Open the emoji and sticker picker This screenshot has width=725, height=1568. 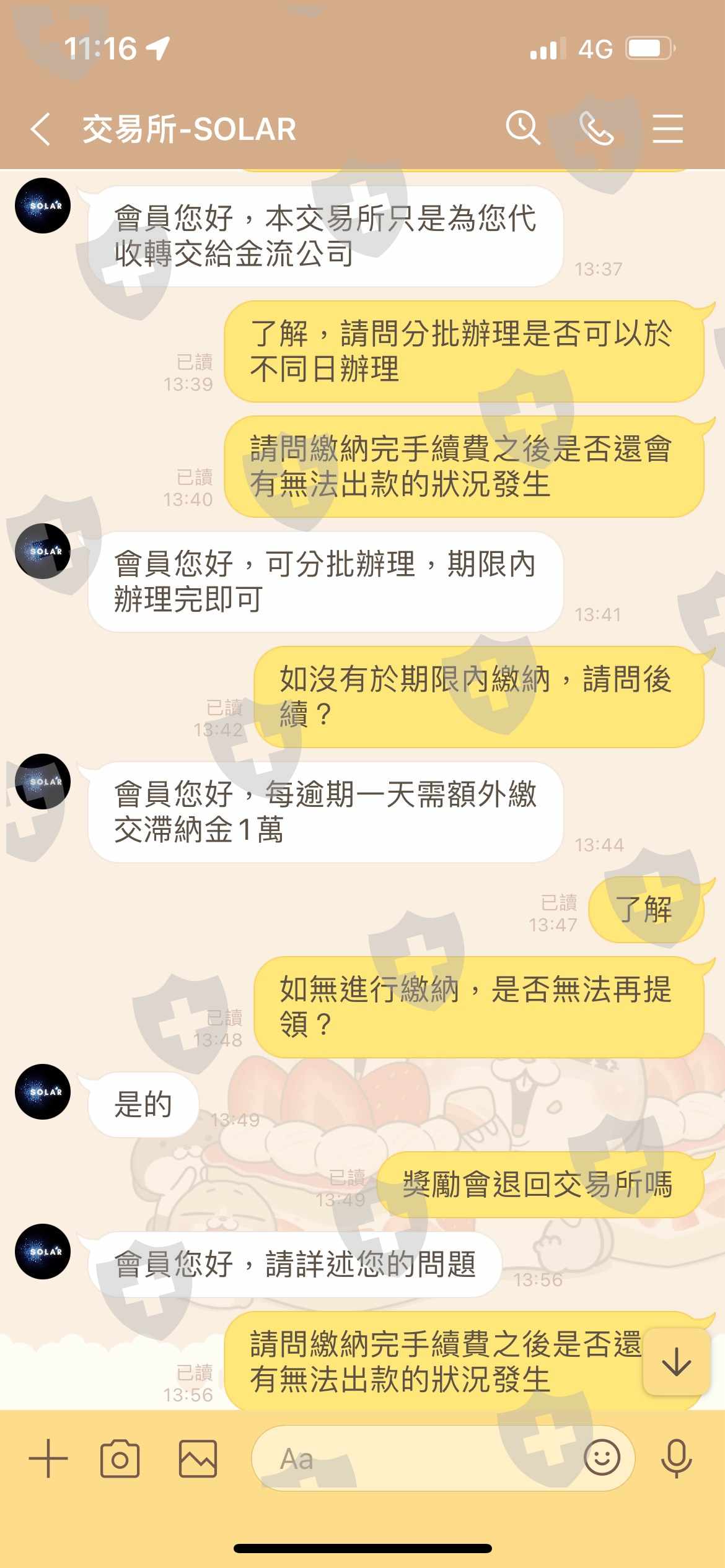point(602,1458)
